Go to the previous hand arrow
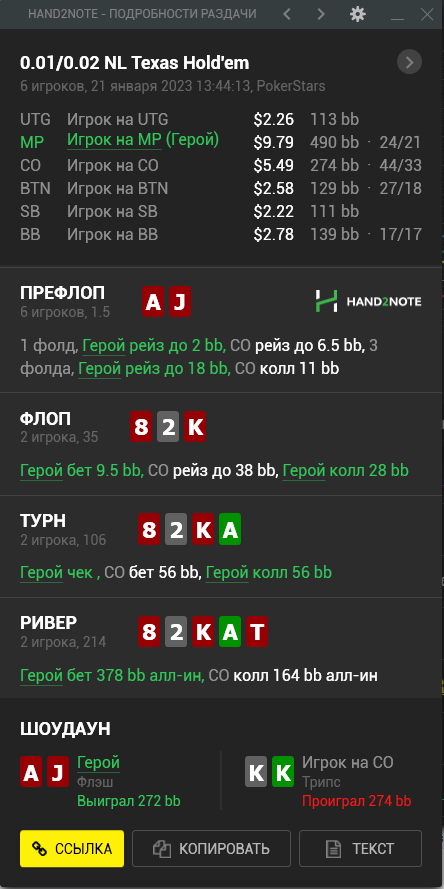Screen dimensions: 444x889 coord(287,14)
